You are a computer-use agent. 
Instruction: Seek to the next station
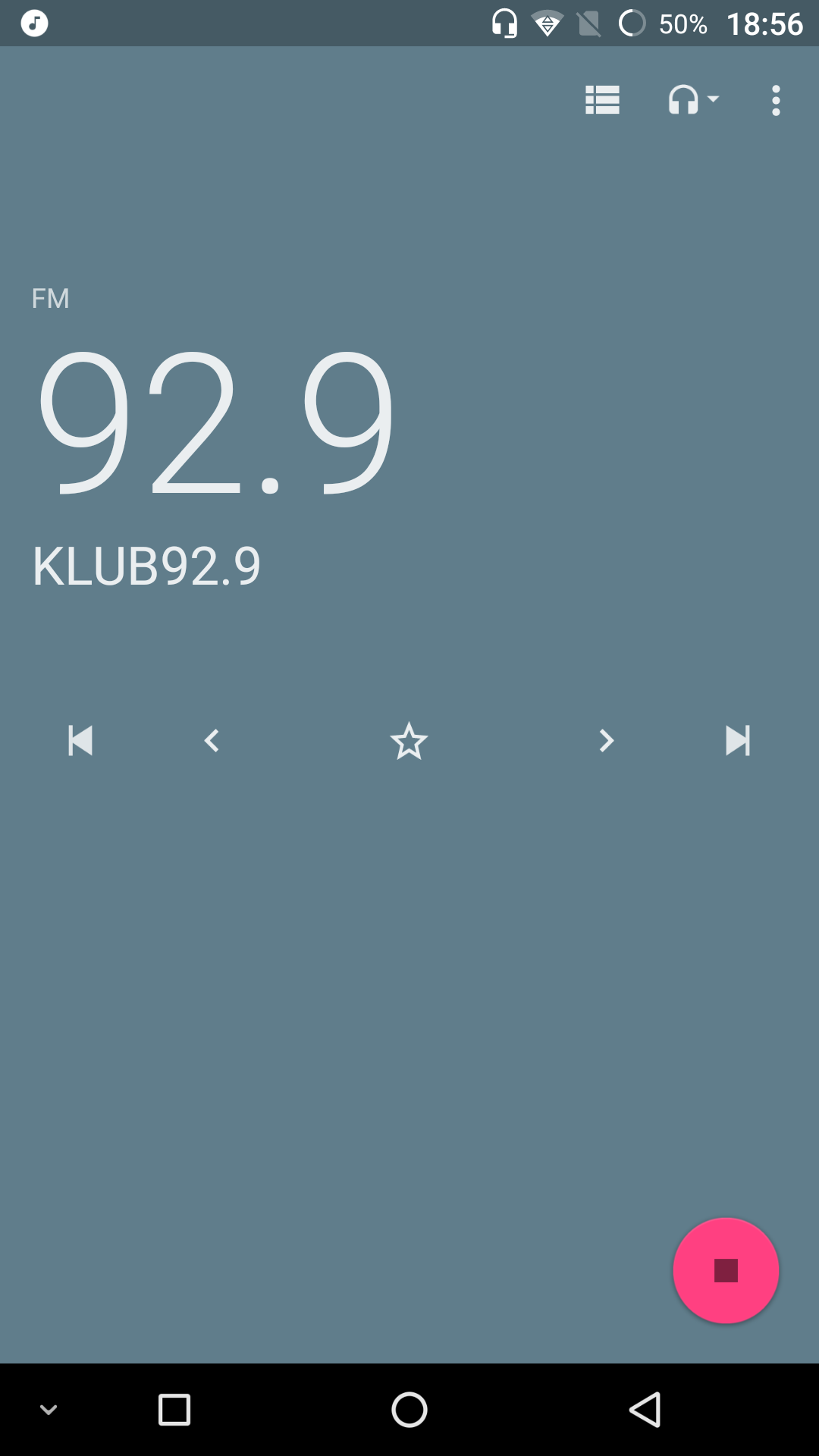(738, 741)
